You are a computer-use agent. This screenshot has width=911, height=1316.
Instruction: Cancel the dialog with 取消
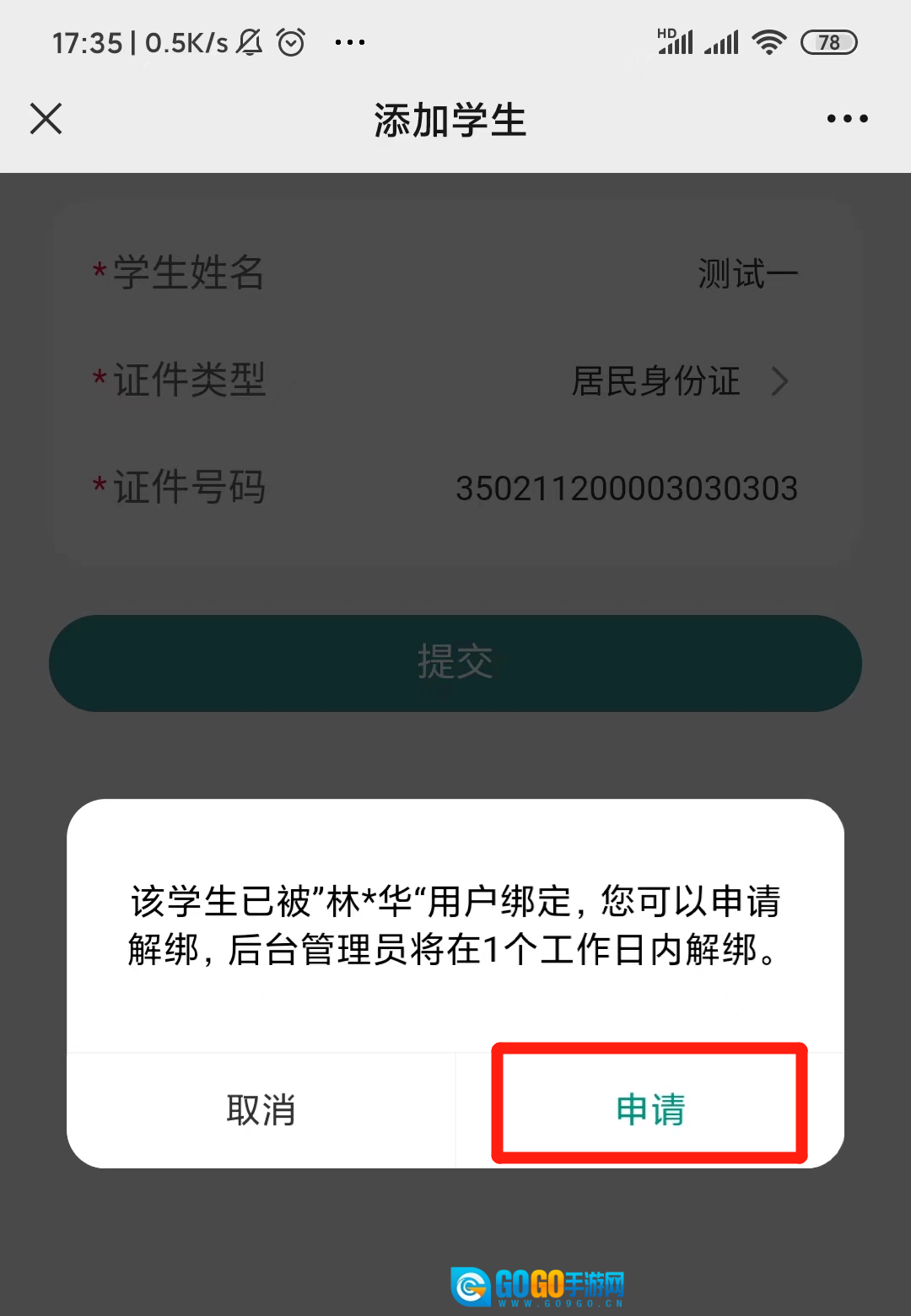point(261,1110)
